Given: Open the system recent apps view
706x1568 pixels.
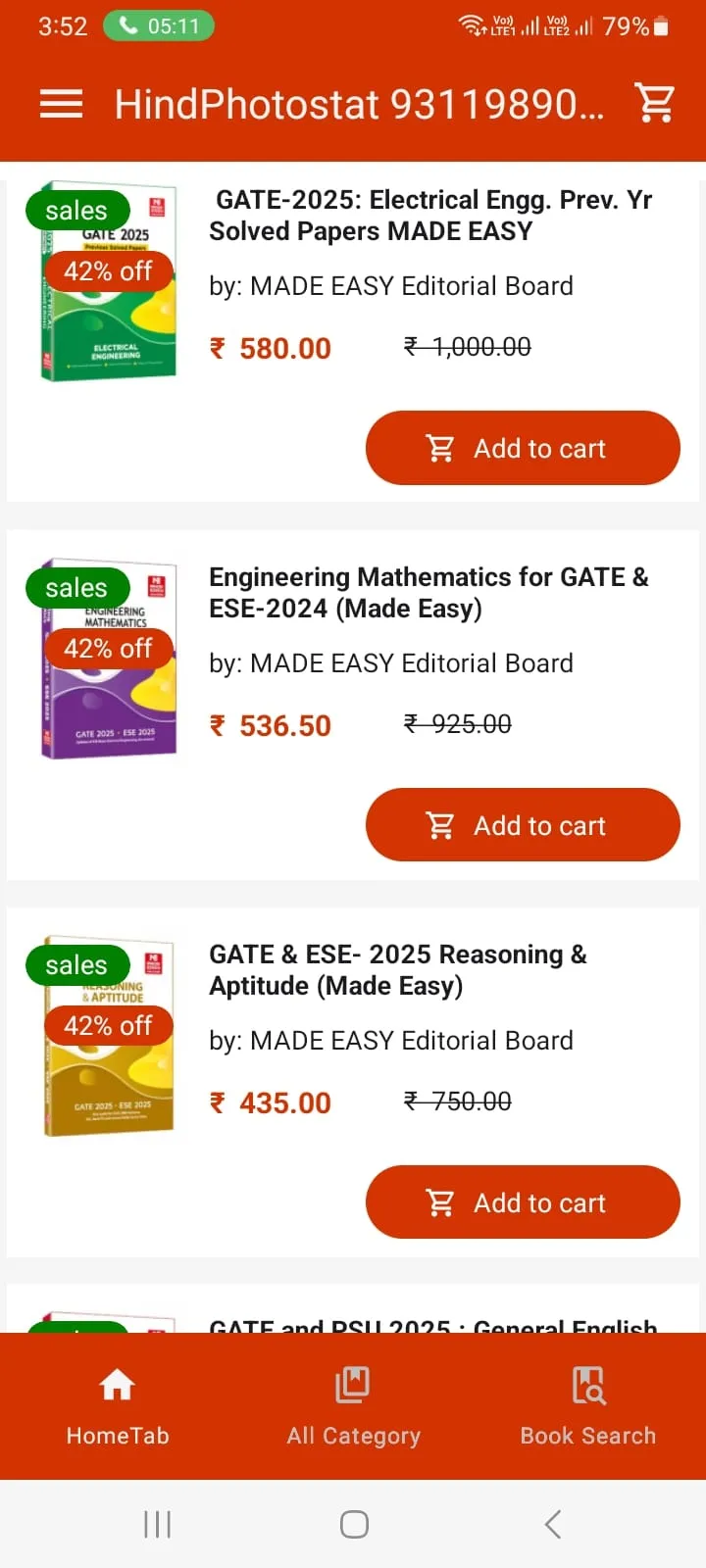Looking at the screenshot, I should pos(157,1524).
